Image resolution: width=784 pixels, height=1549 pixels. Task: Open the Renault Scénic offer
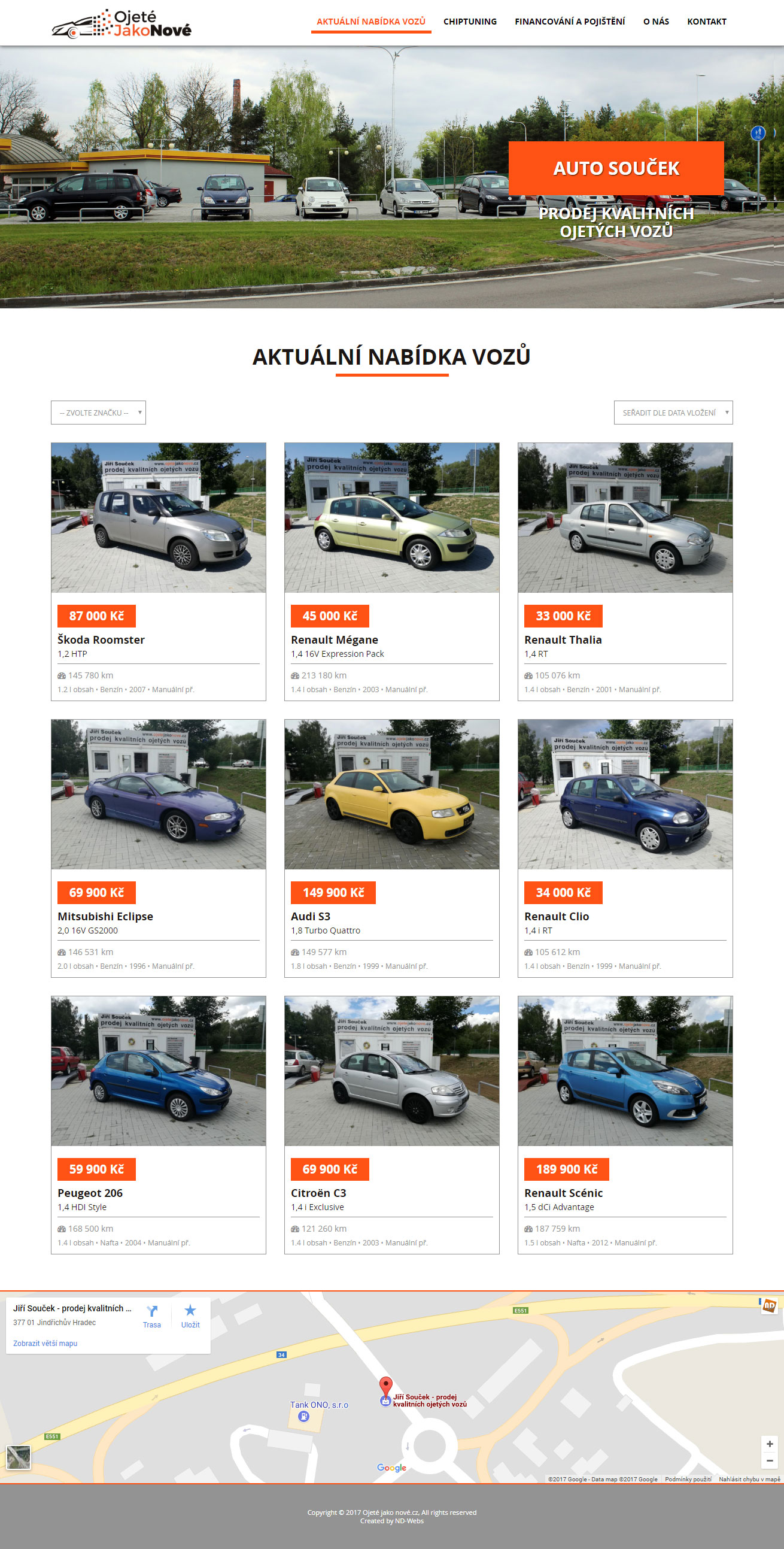[x=625, y=1125]
